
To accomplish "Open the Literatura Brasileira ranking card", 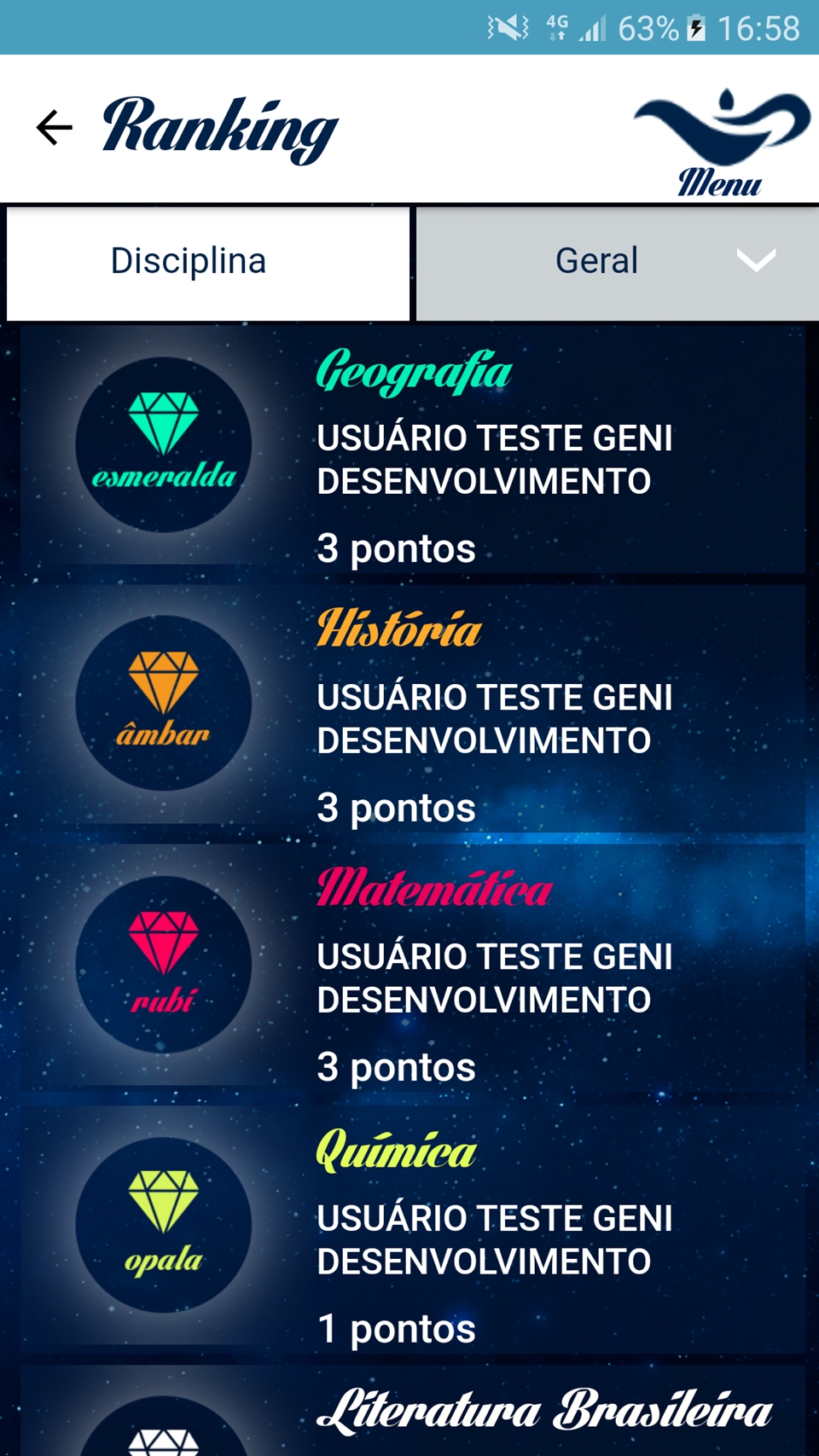I will click(x=413, y=1413).
